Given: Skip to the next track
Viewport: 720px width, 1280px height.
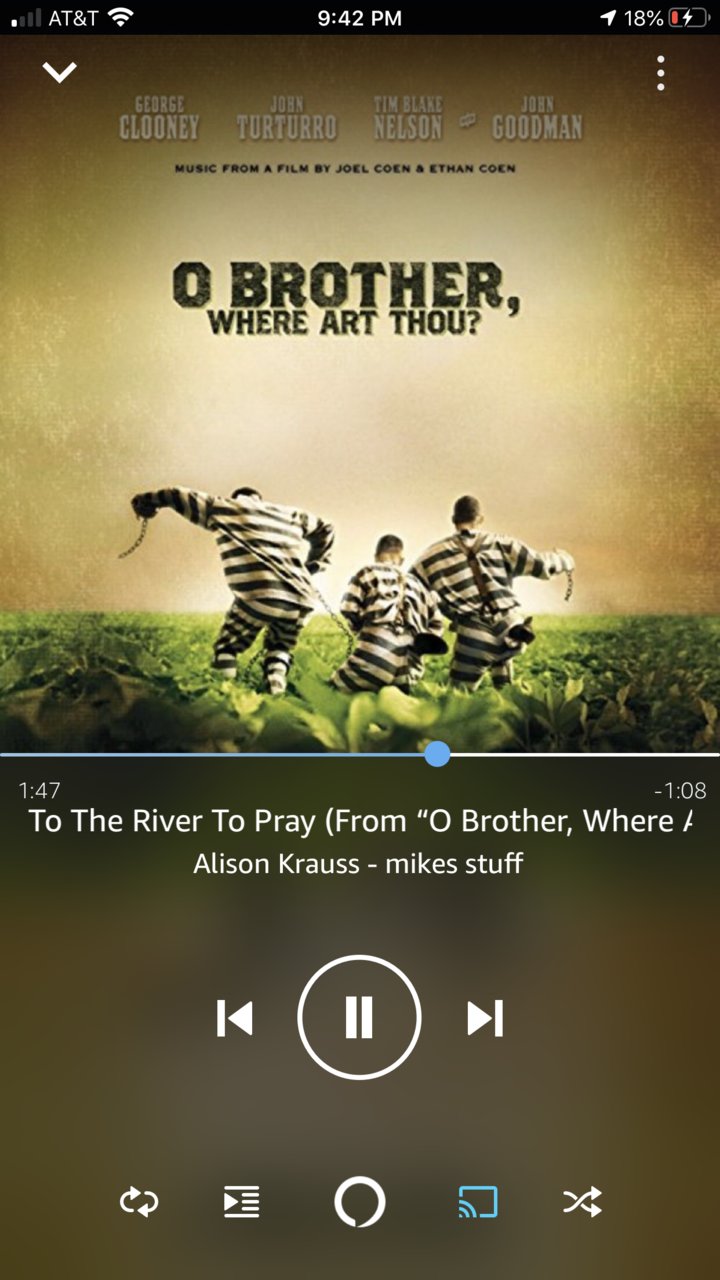Looking at the screenshot, I should point(485,1018).
